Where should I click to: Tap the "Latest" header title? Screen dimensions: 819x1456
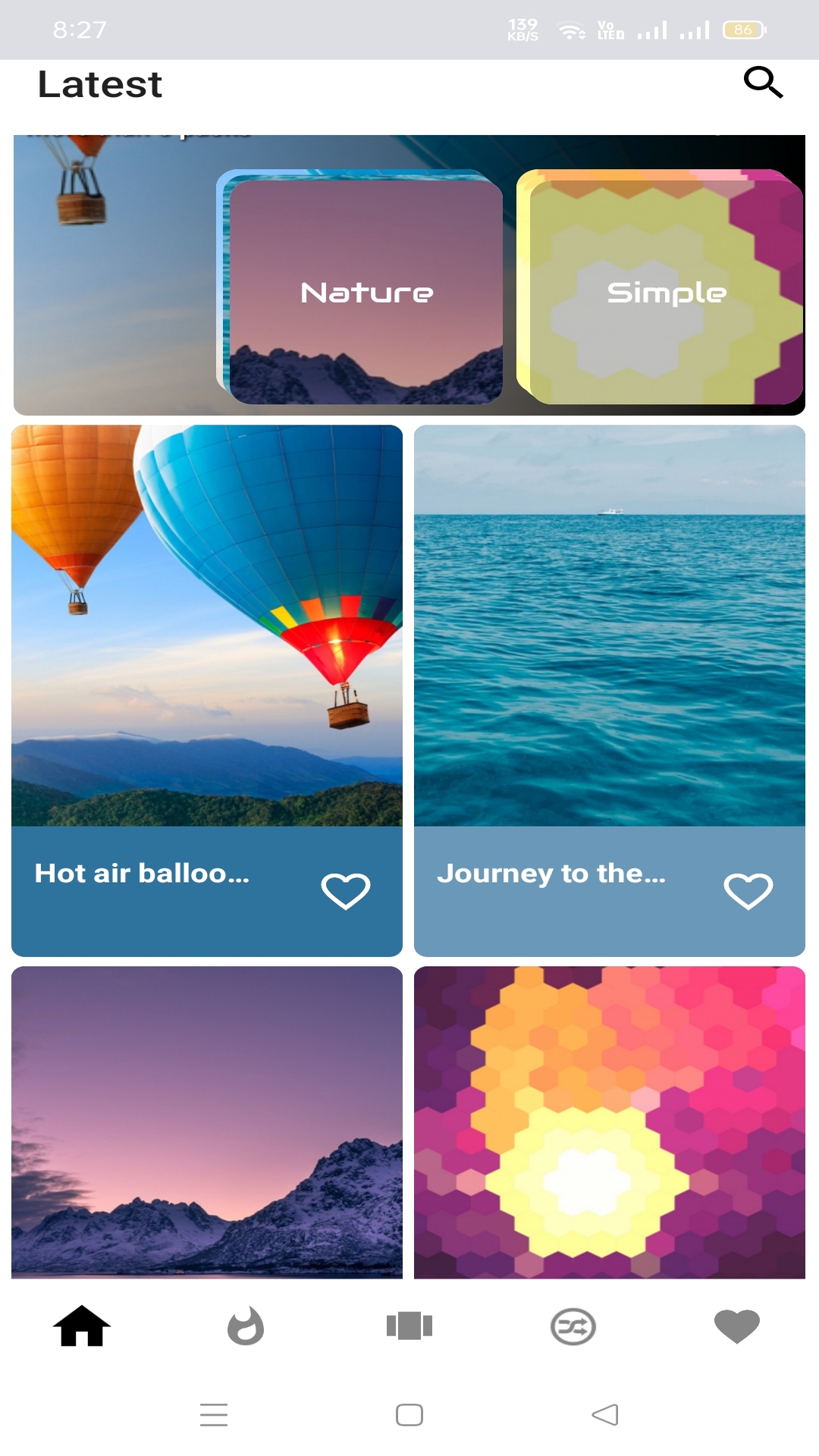(x=99, y=83)
